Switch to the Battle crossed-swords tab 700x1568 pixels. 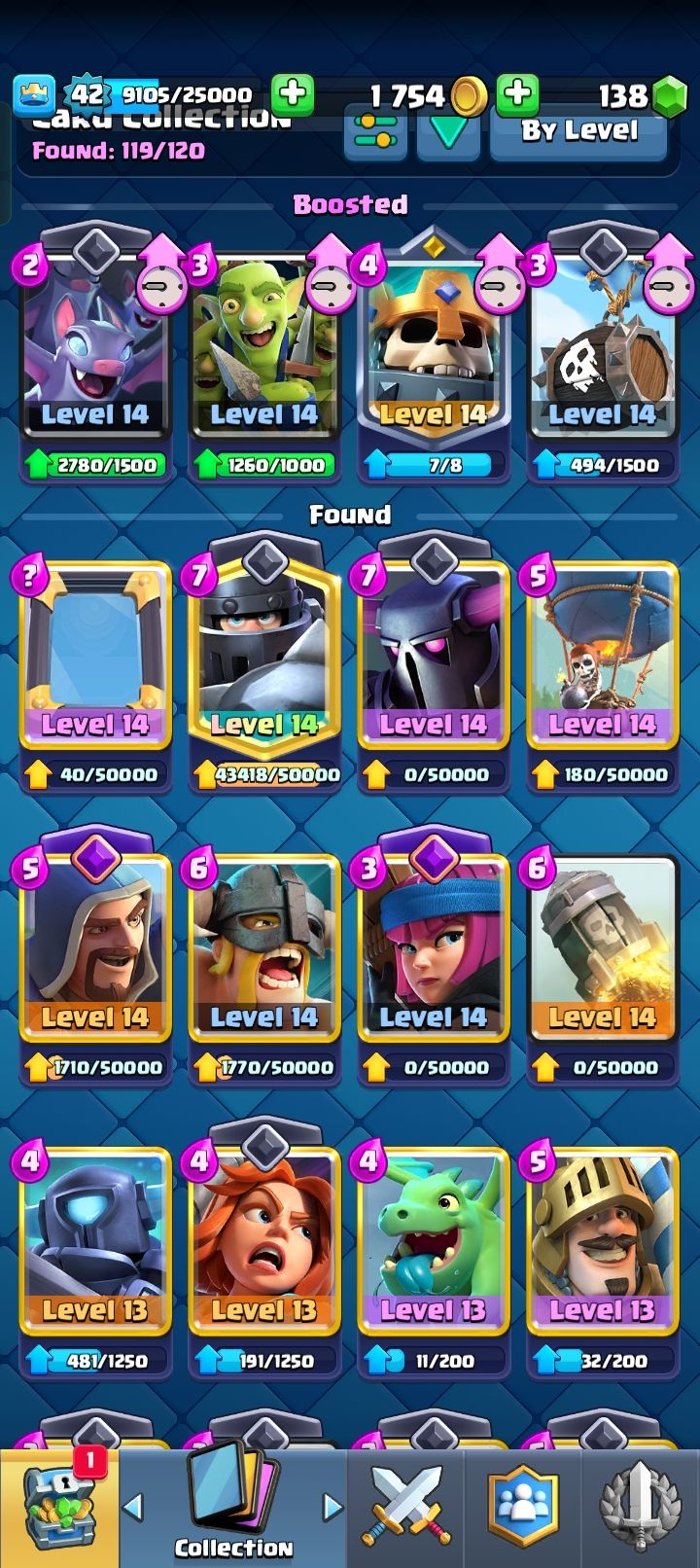click(405, 1508)
